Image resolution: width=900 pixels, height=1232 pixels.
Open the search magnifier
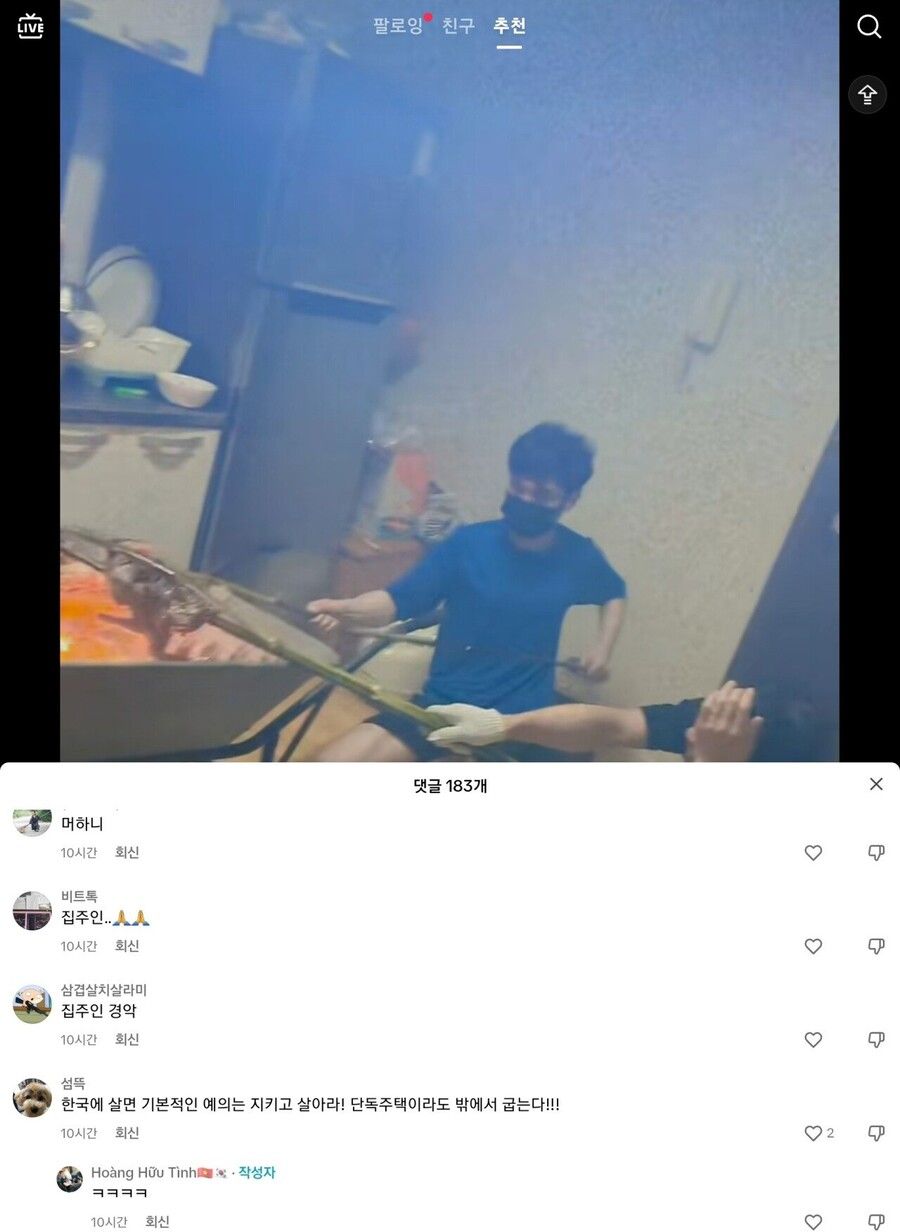(869, 26)
